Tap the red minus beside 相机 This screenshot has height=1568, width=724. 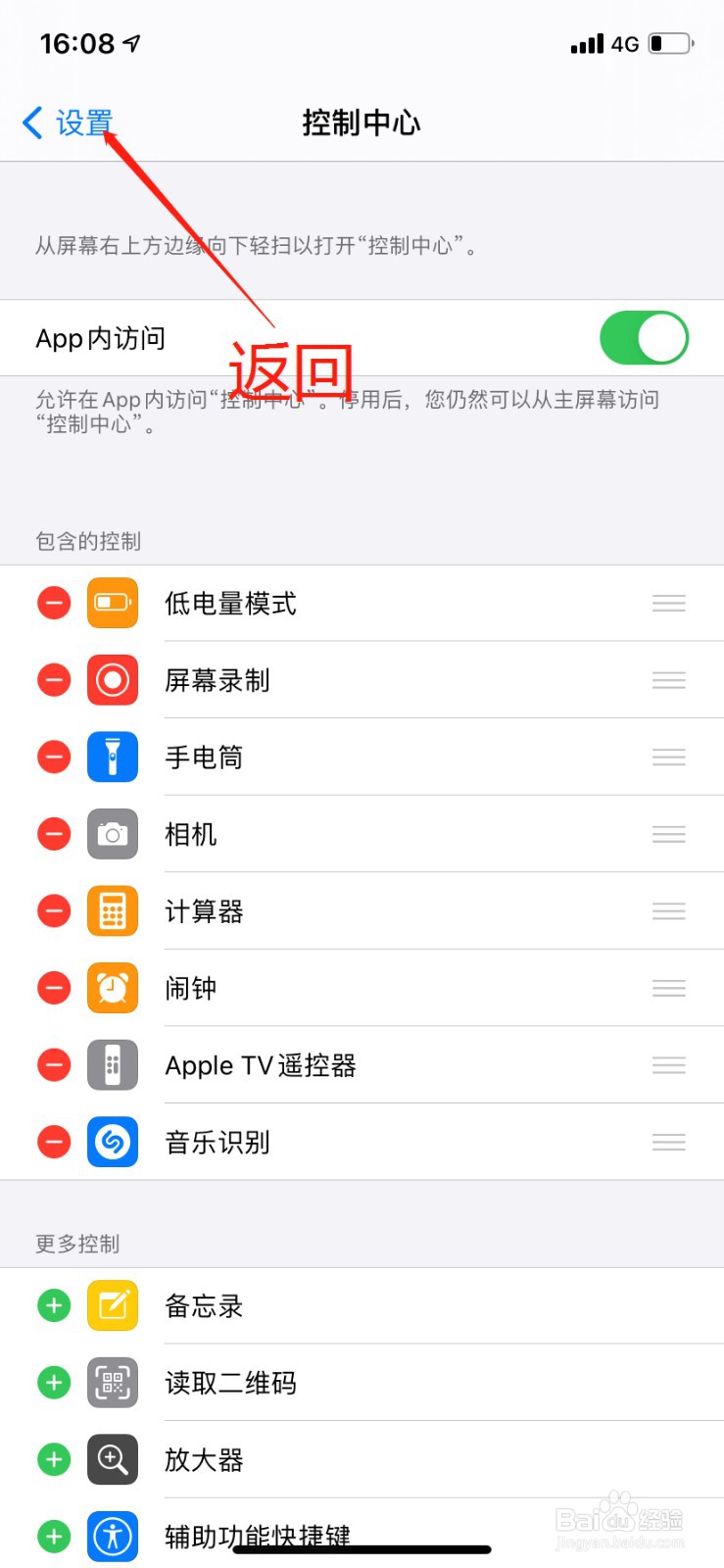coord(54,834)
